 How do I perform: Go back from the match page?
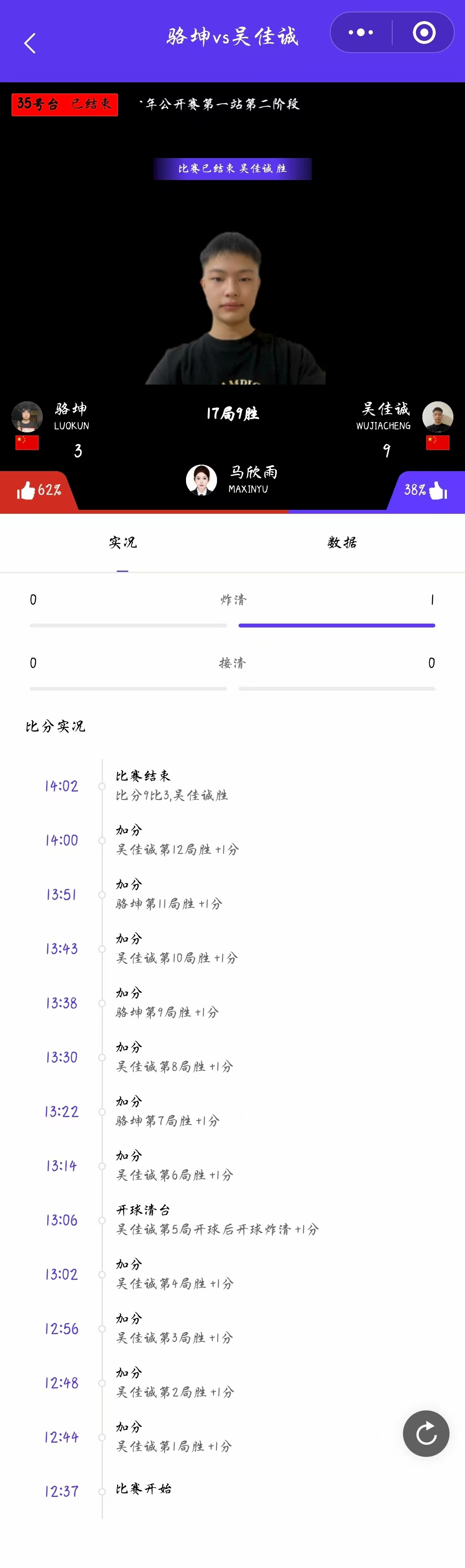pyautogui.click(x=29, y=43)
